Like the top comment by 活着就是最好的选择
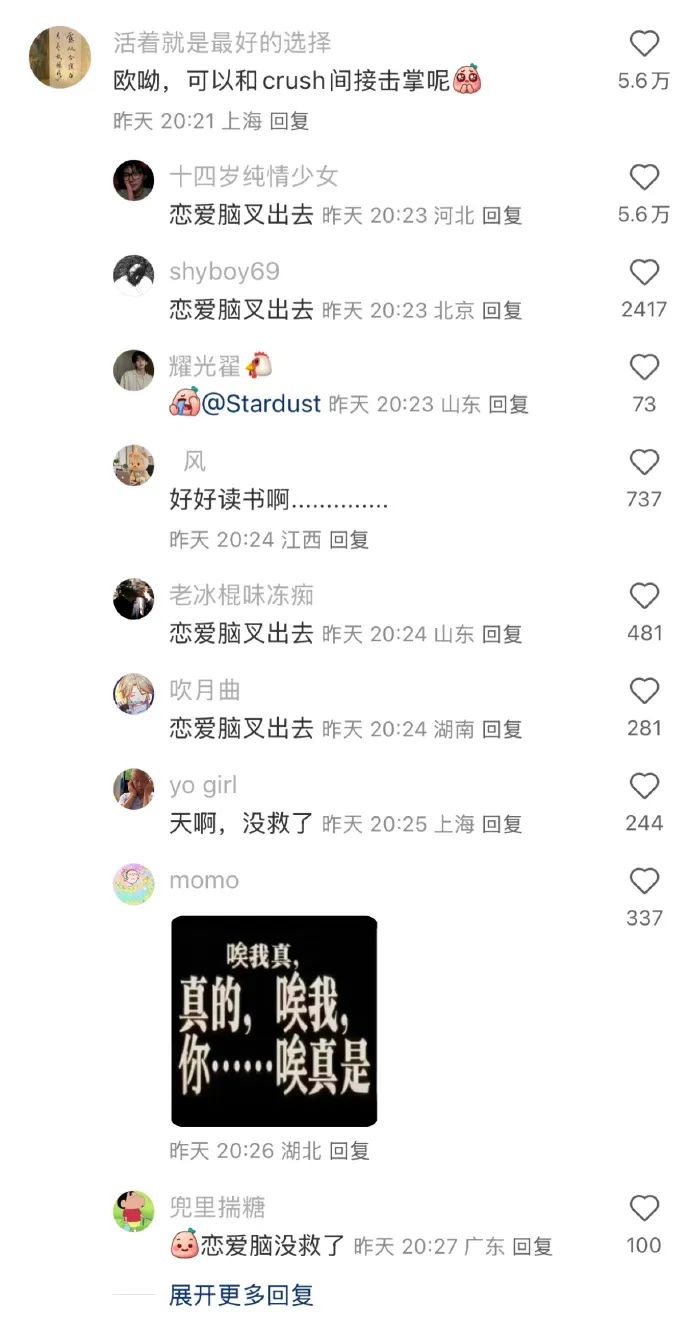The width and height of the screenshot is (690, 1321). (x=644, y=43)
